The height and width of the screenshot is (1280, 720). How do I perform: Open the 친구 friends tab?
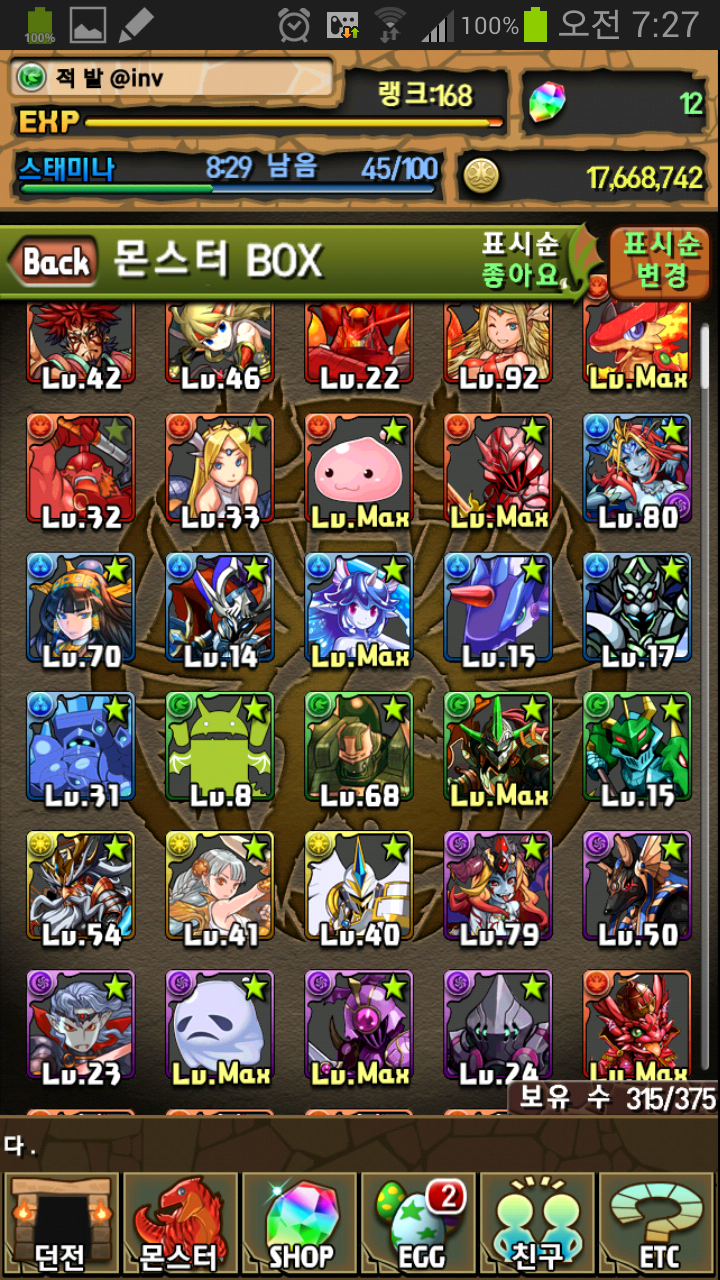coord(538,1225)
